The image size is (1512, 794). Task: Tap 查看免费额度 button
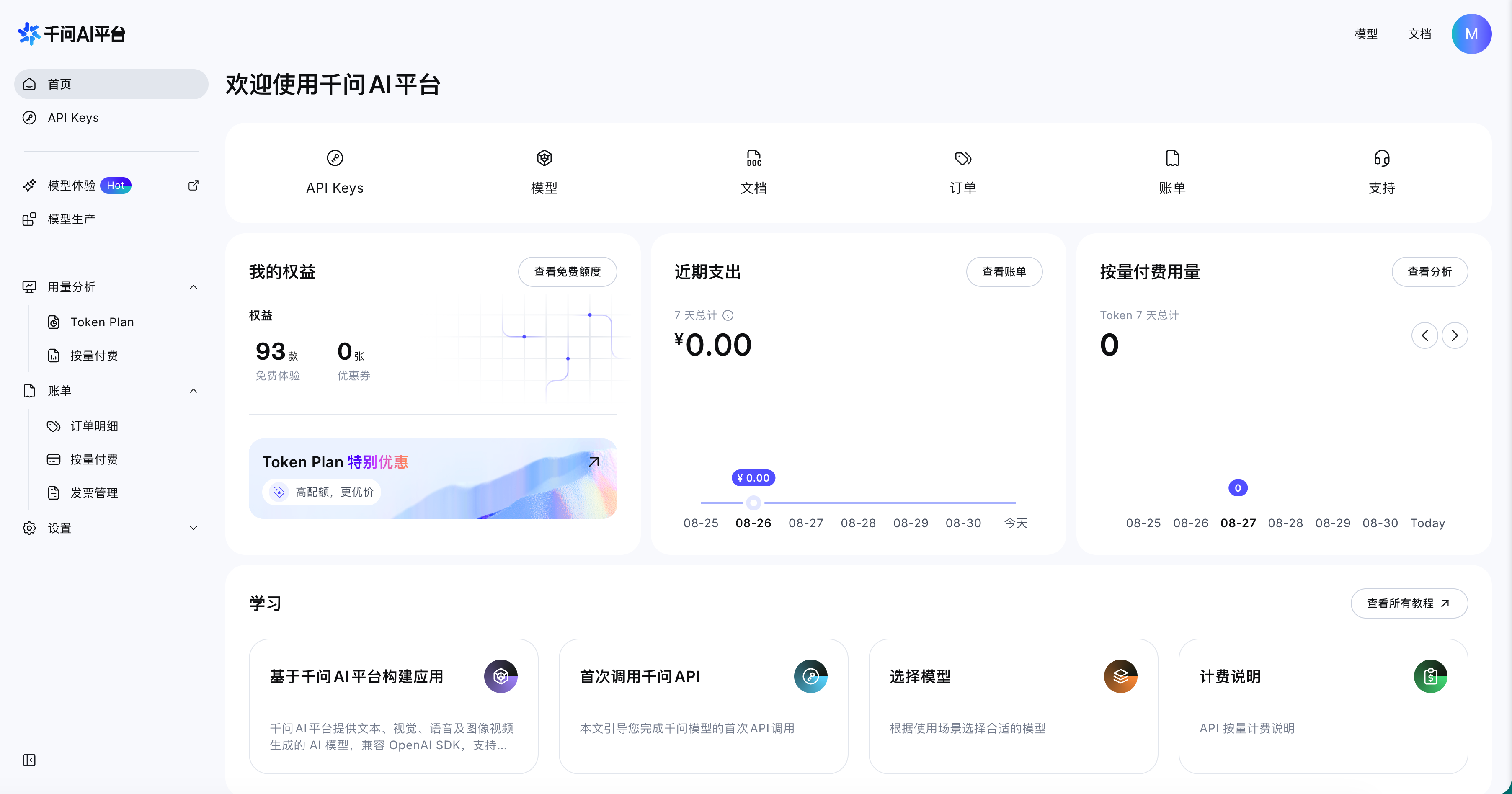coord(567,272)
